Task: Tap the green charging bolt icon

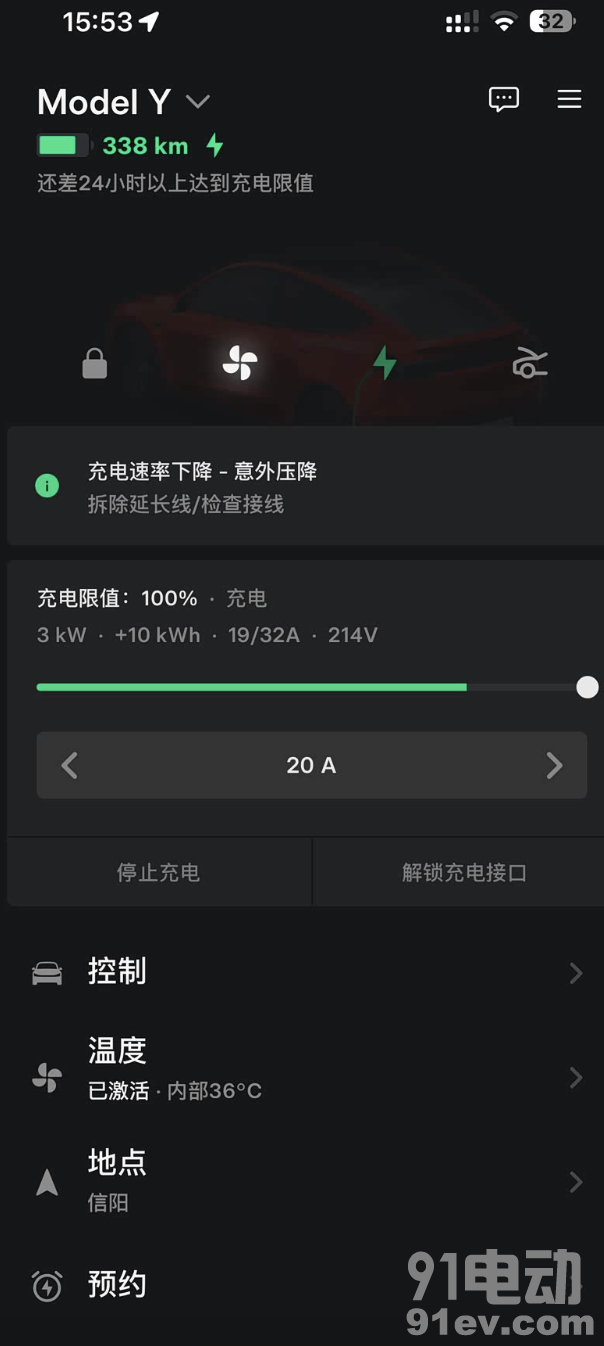Action: click(384, 363)
